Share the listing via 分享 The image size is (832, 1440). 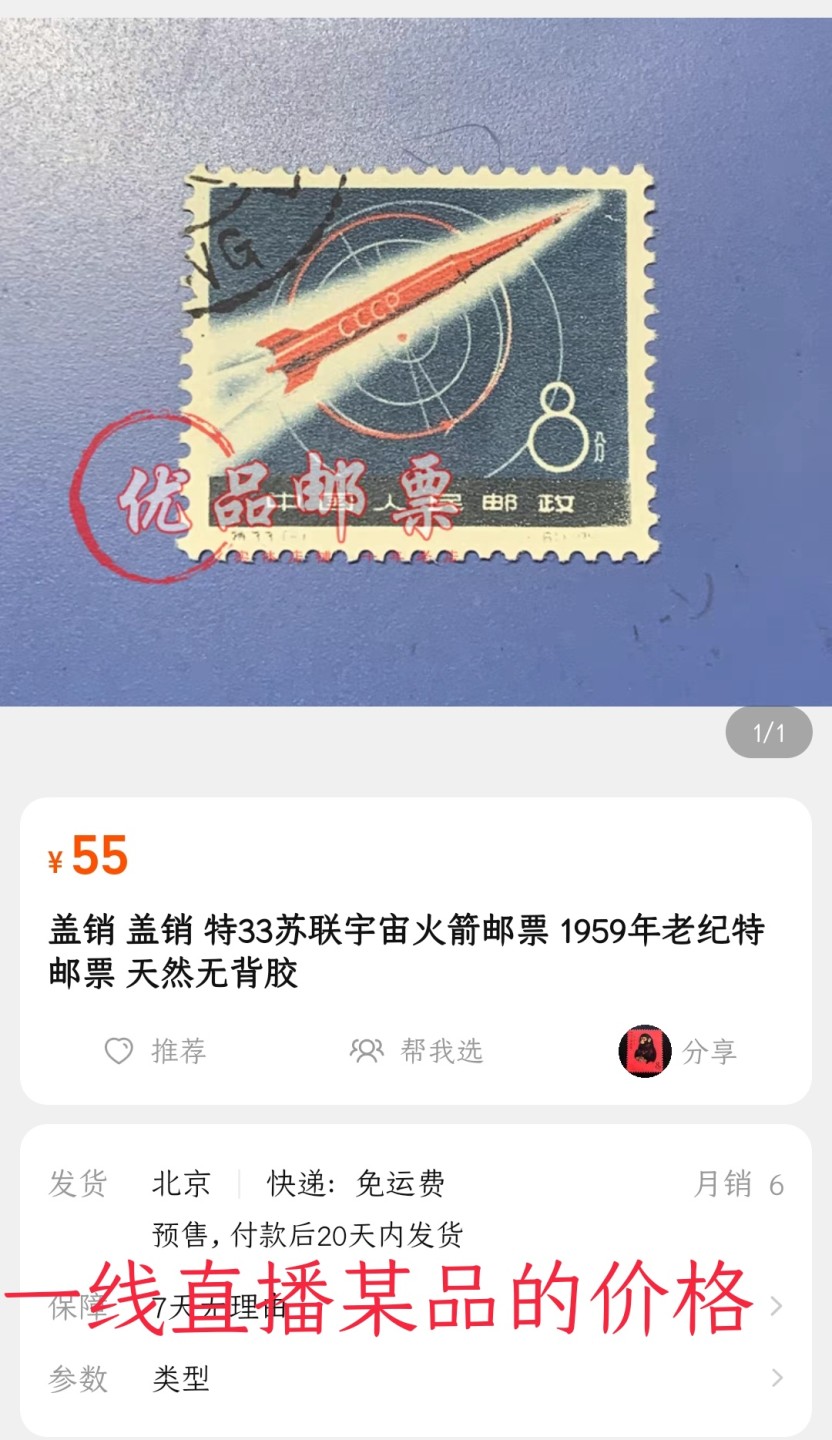[680, 1051]
